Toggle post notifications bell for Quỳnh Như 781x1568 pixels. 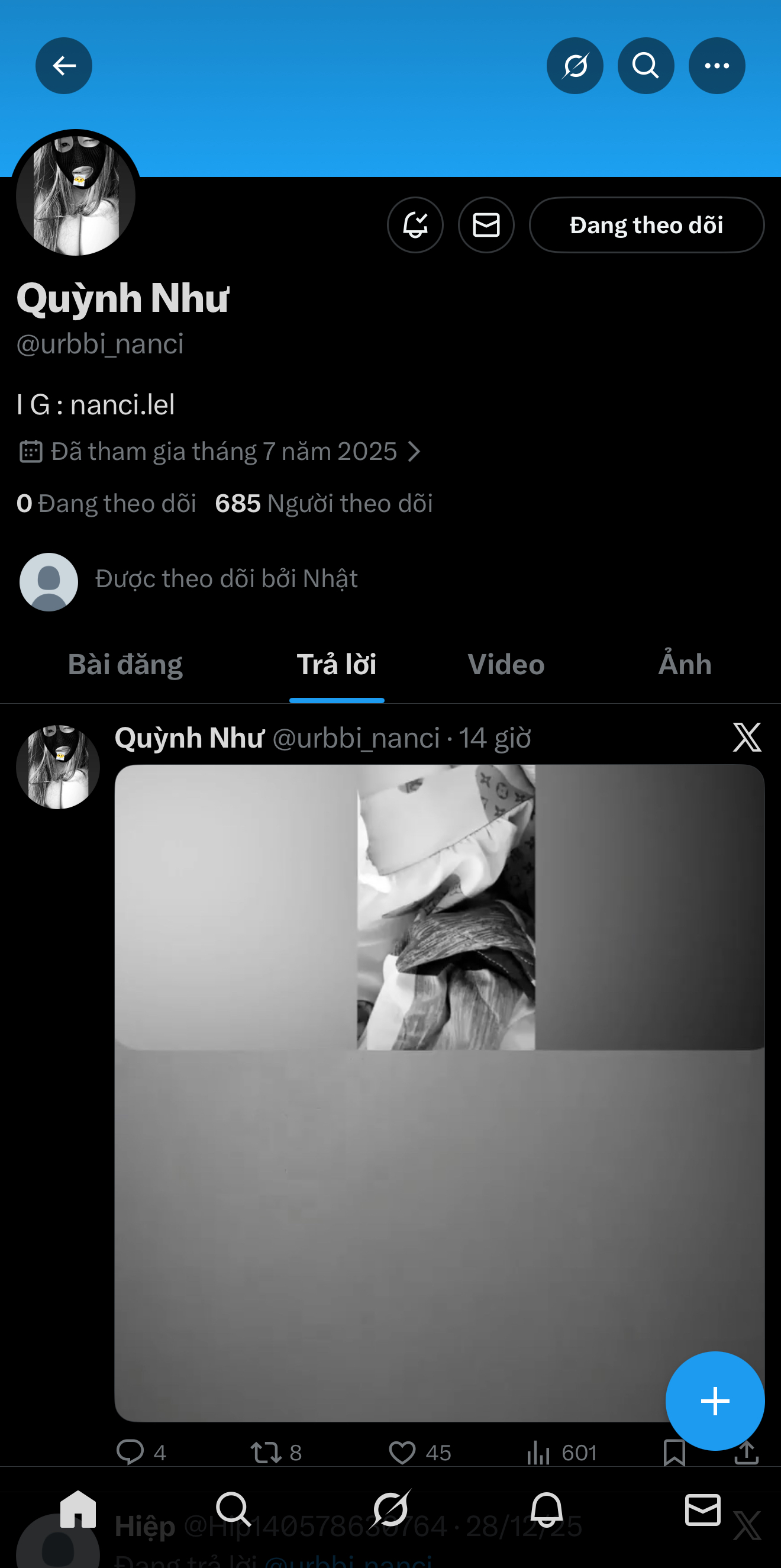pyautogui.click(x=415, y=225)
